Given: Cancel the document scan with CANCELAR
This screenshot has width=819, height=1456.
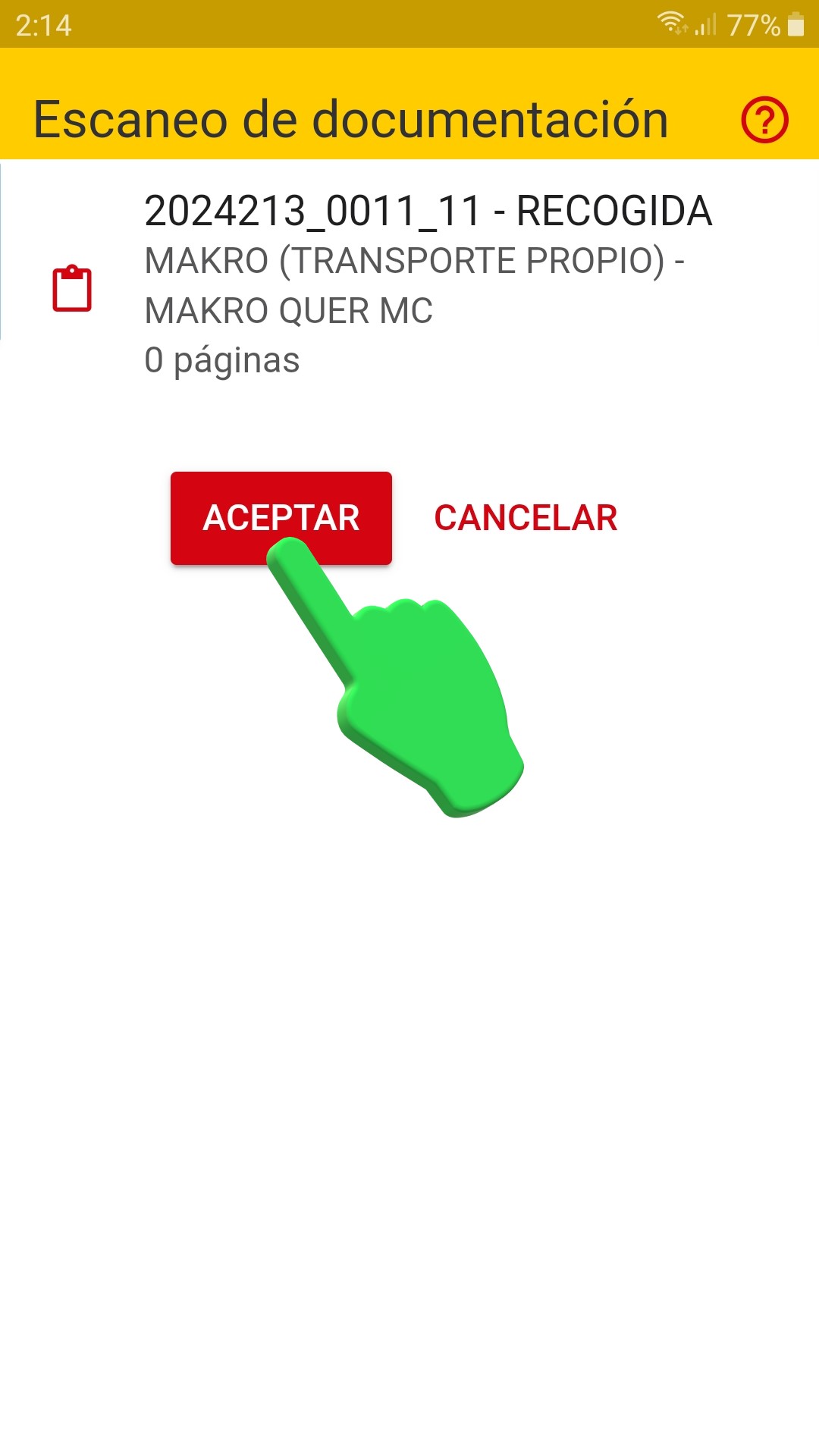Looking at the screenshot, I should 526,518.
